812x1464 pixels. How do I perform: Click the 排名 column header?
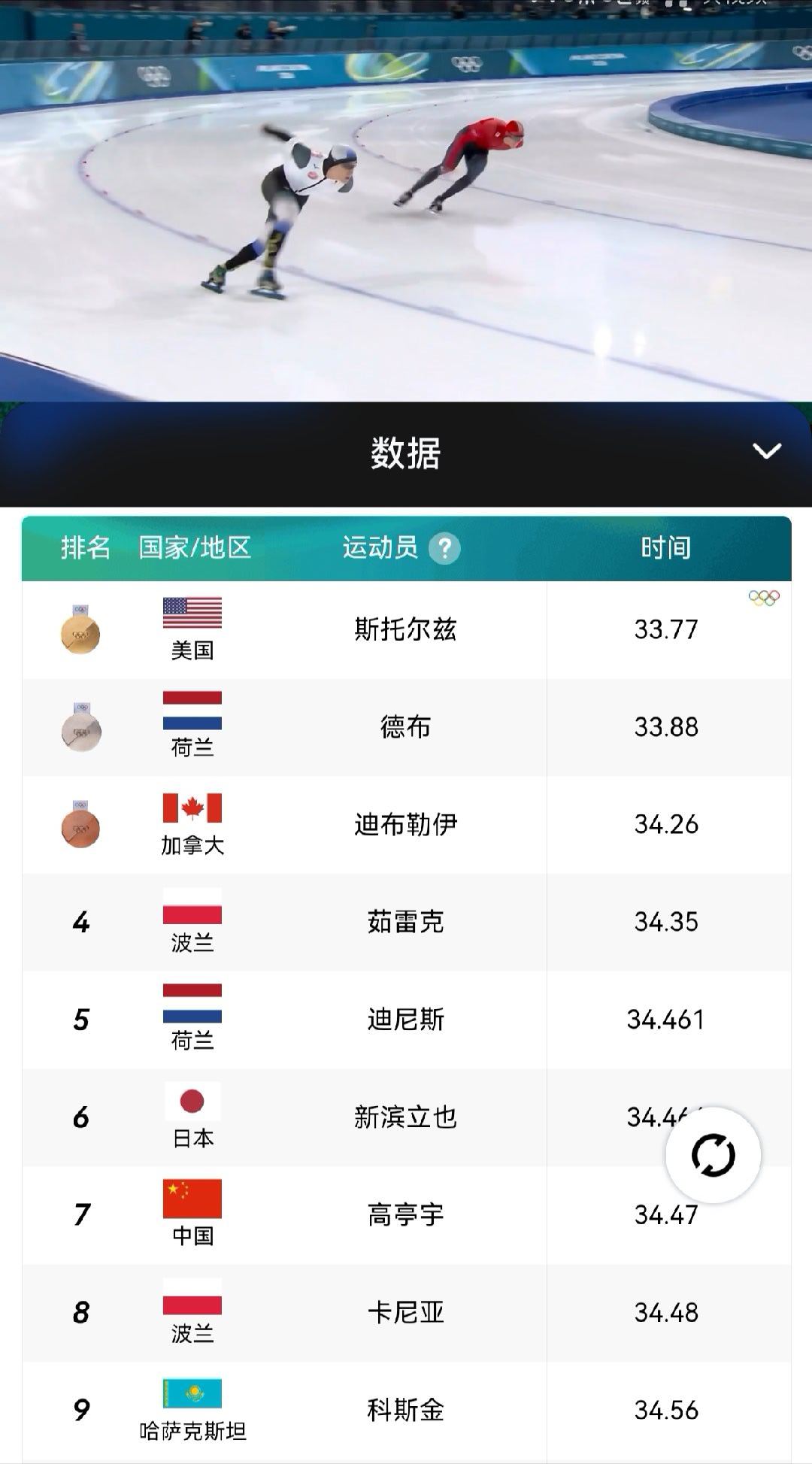(85, 548)
